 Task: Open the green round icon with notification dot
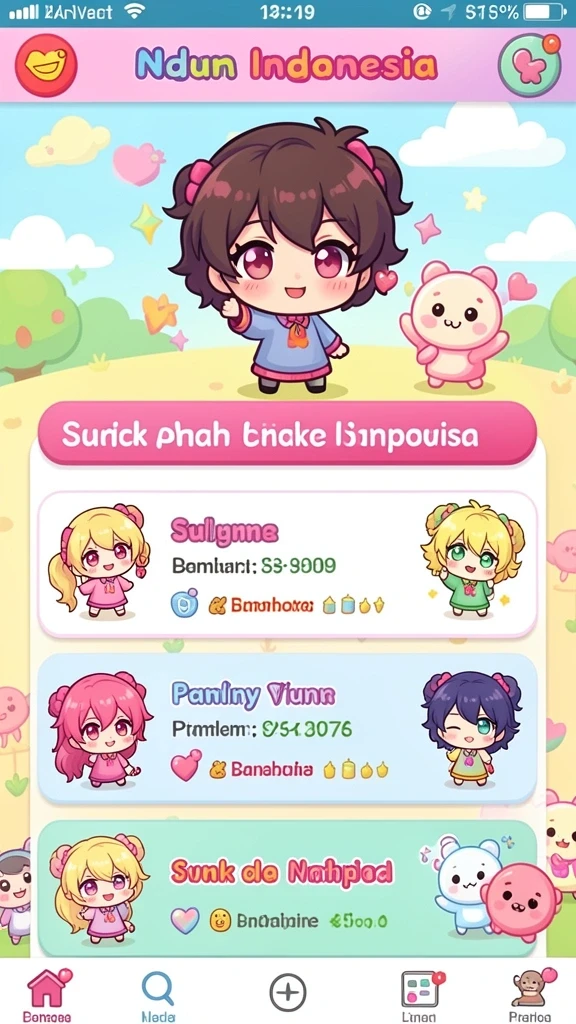(x=530, y=65)
